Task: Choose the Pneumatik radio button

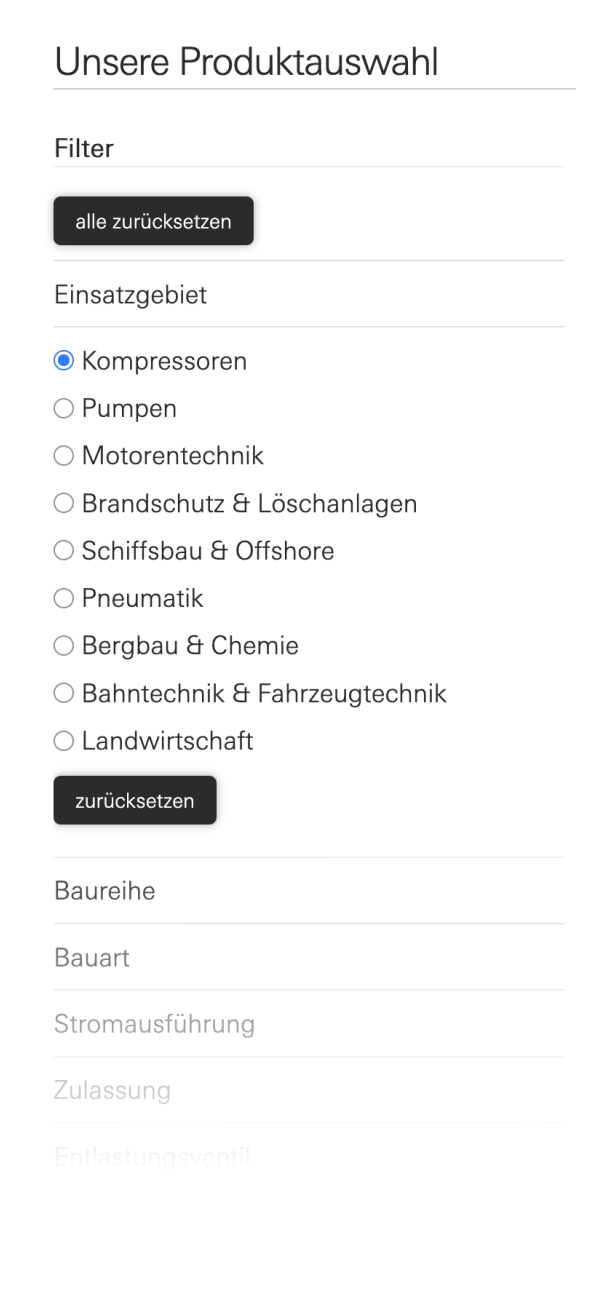Action: pos(64,599)
